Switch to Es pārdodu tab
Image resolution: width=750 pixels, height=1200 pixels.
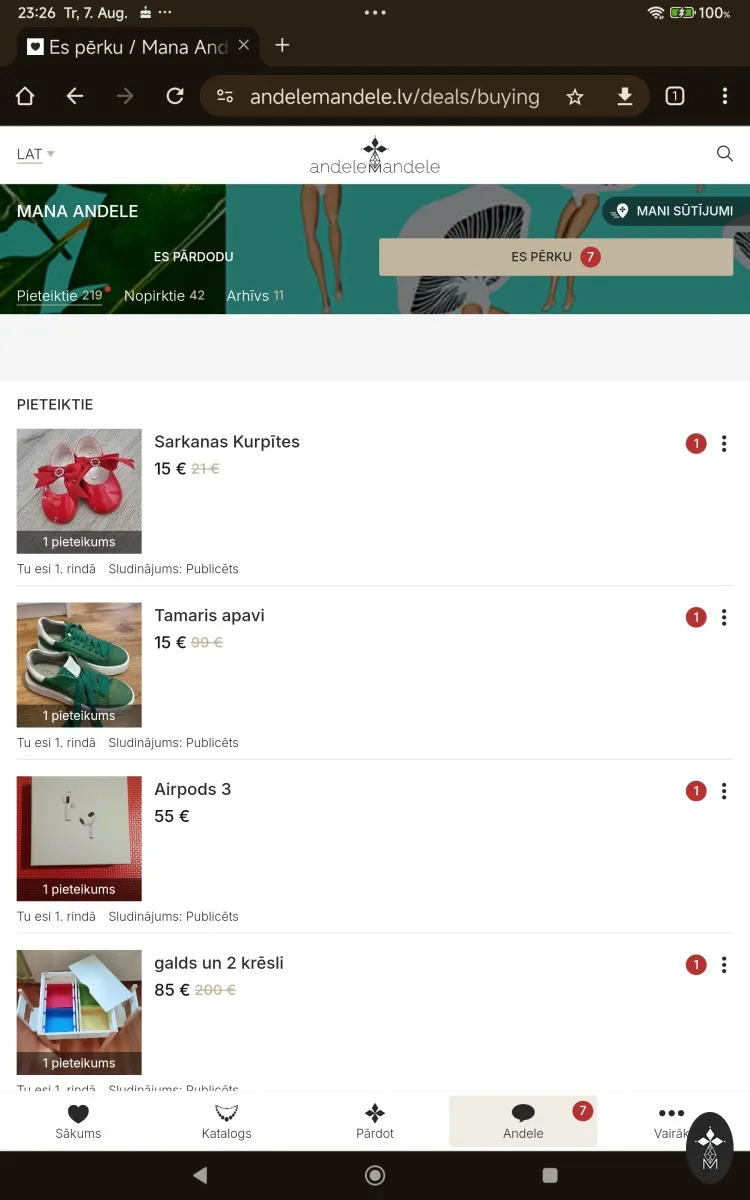tap(193, 257)
